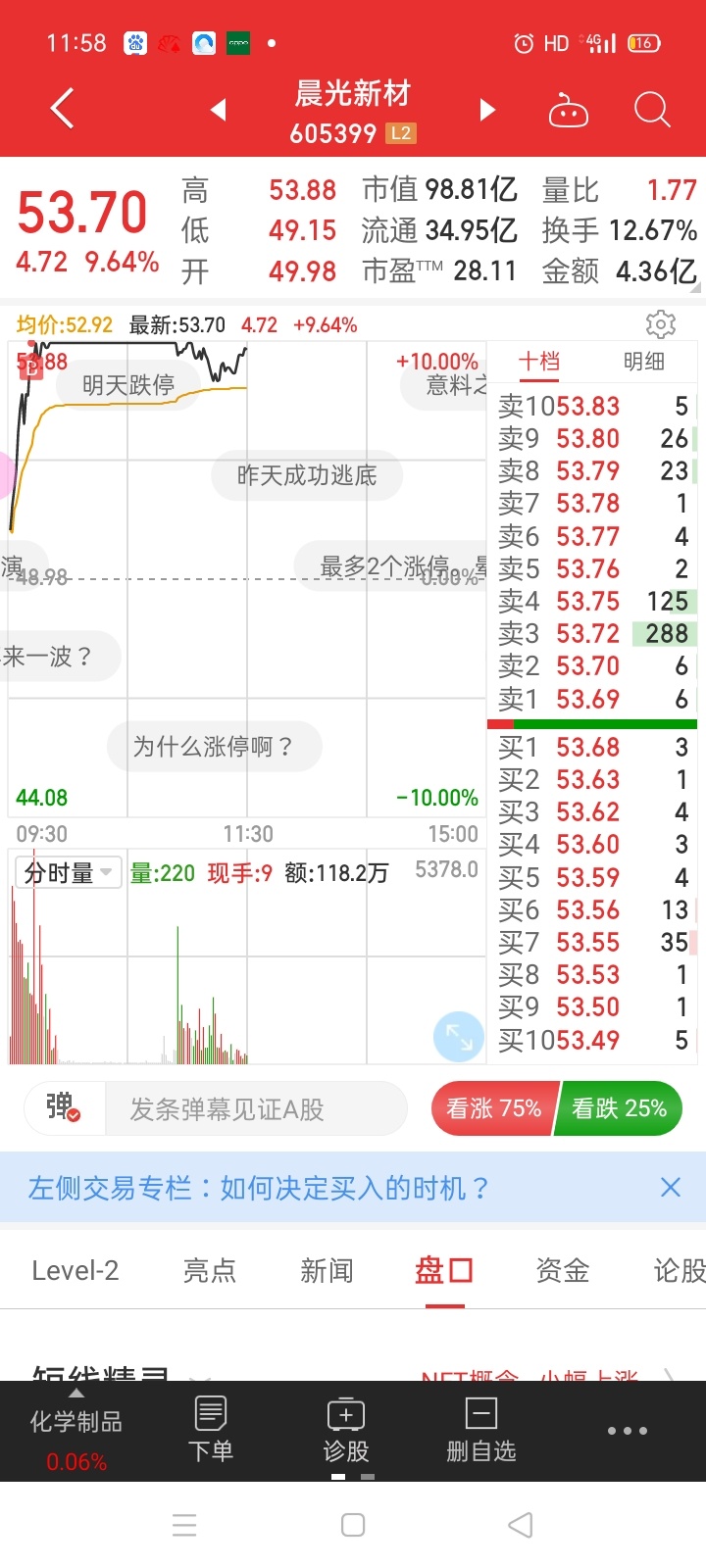Select the 十档 order book tab
The image size is (706, 1568).
click(x=539, y=362)
